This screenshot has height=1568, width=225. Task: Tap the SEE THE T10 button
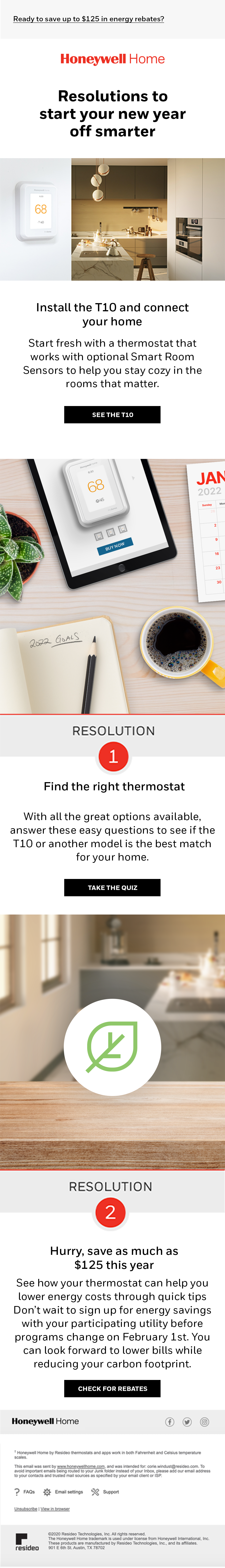tap(112, 414)
